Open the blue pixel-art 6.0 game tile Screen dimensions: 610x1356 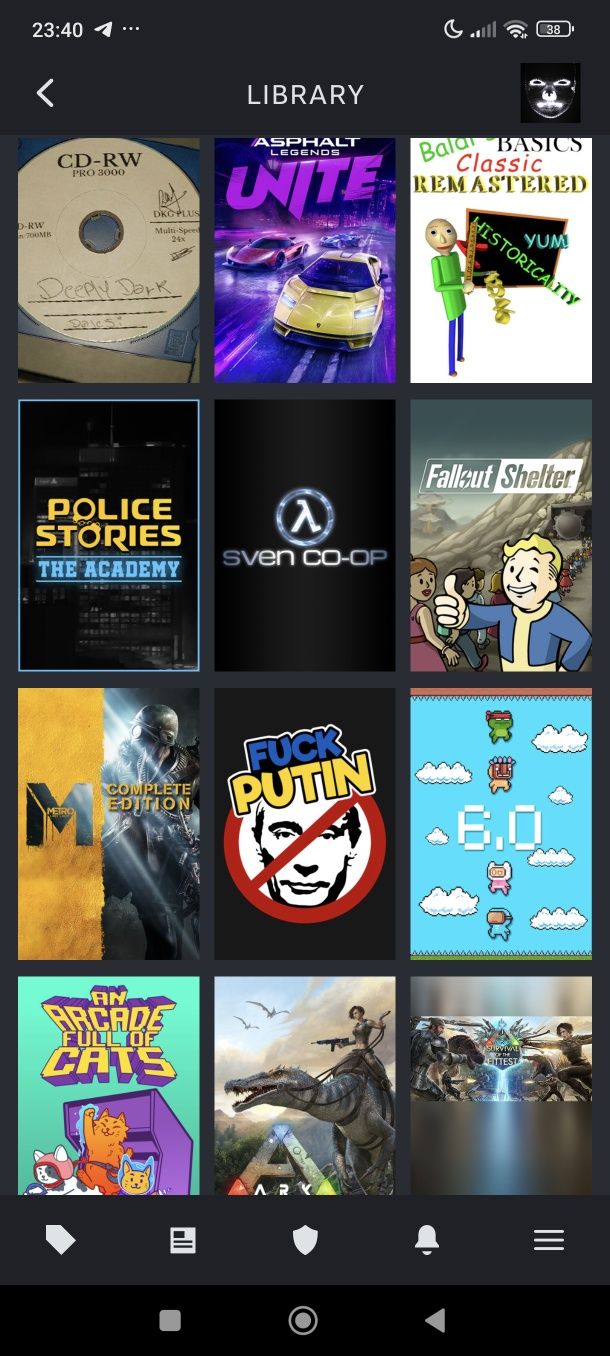(x=501, y=823)
